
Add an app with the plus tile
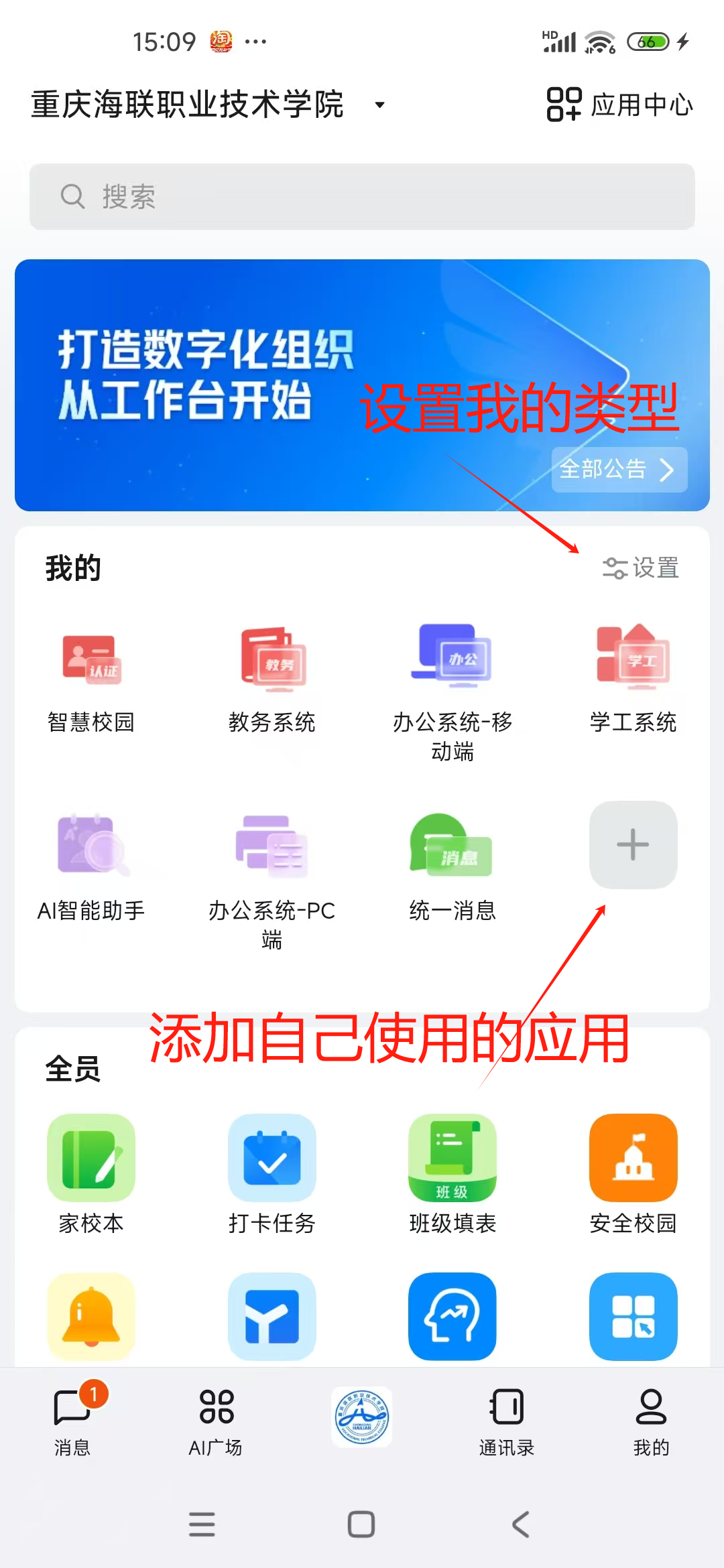633,844
